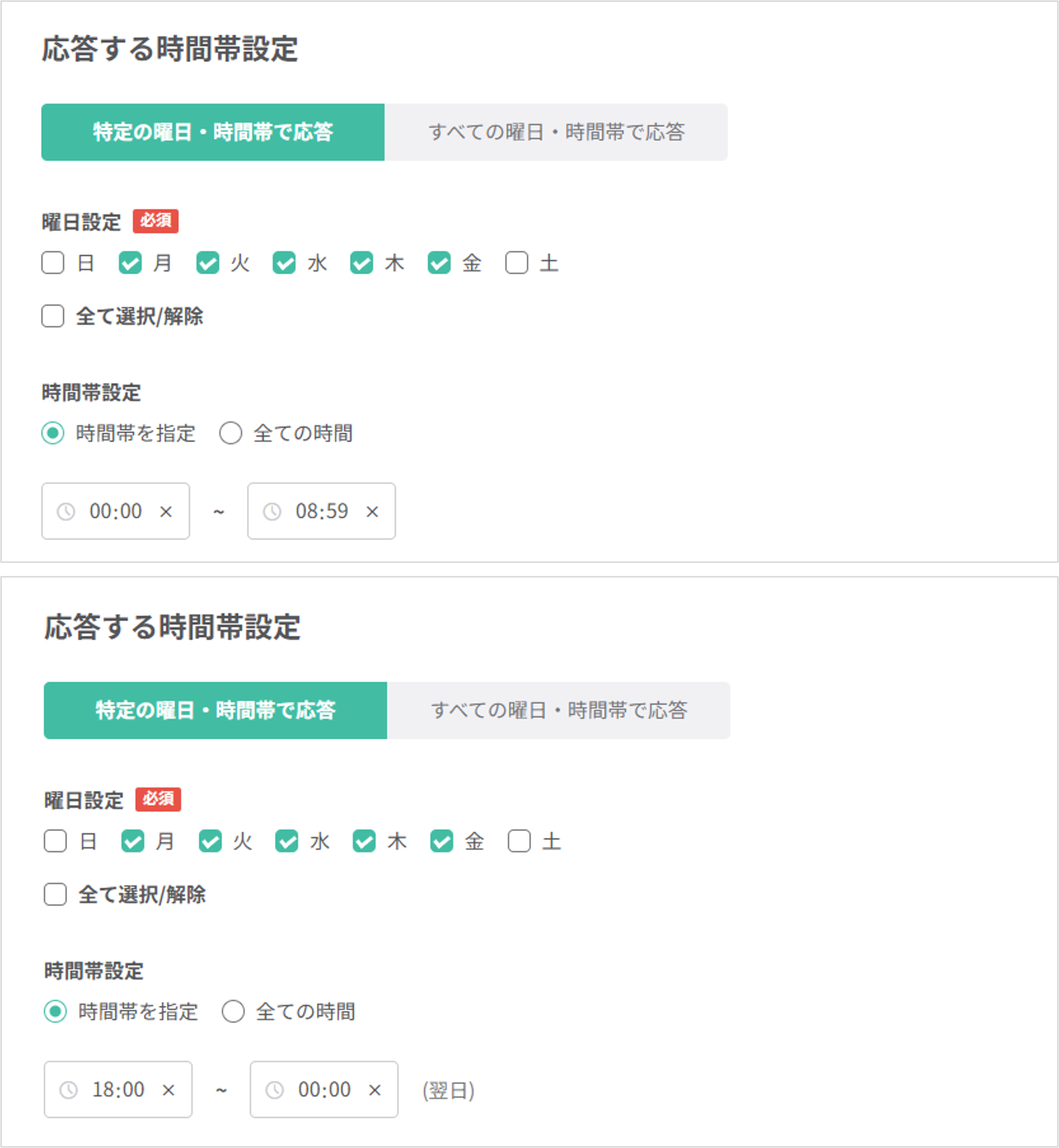Image resolution: width=1059 pixels, height=1148 pixels.
Task: Open the 00:00 start time before 08:59
Action: (115, 510)
